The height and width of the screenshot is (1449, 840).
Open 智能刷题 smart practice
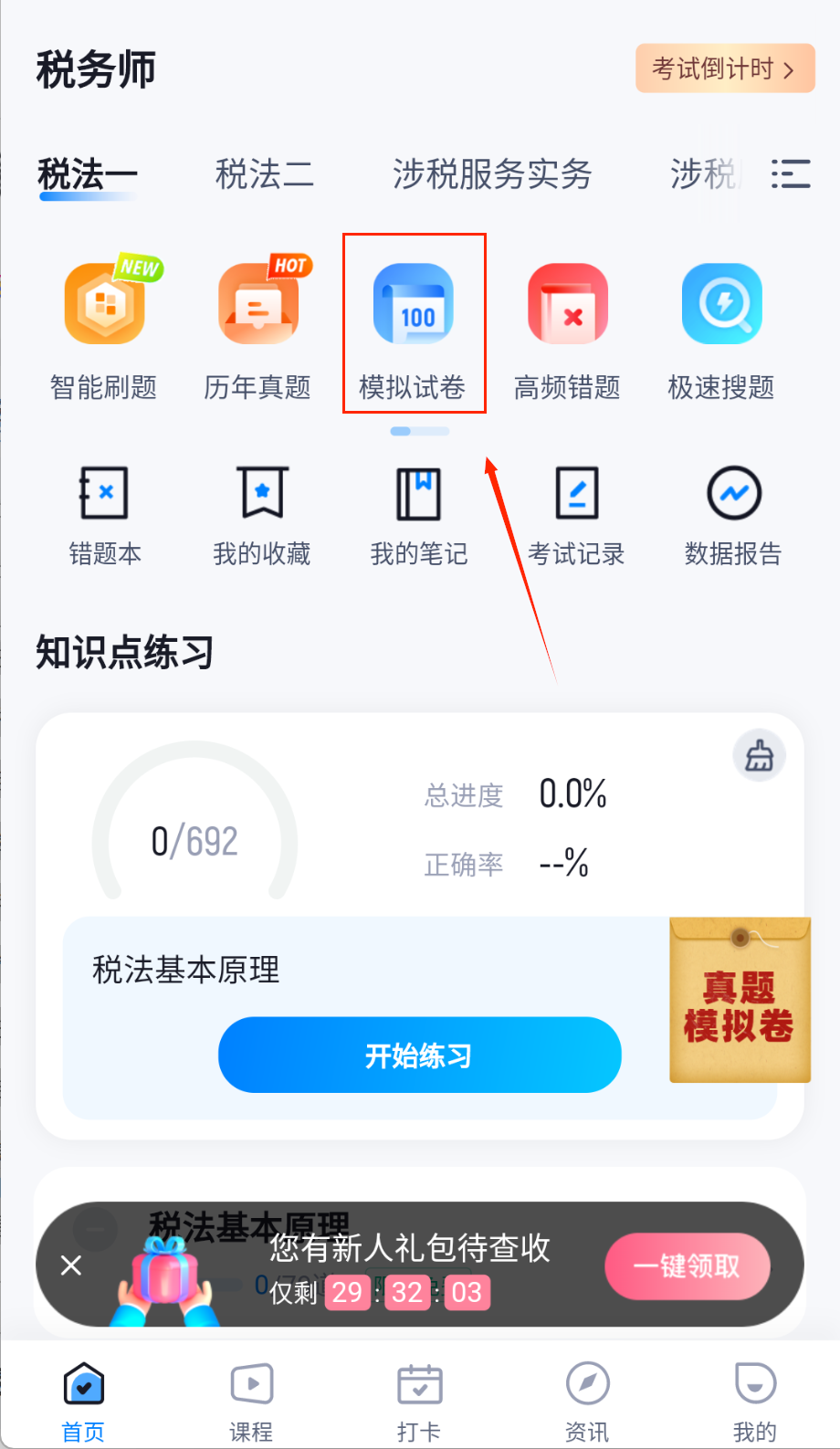pos(104,329)
